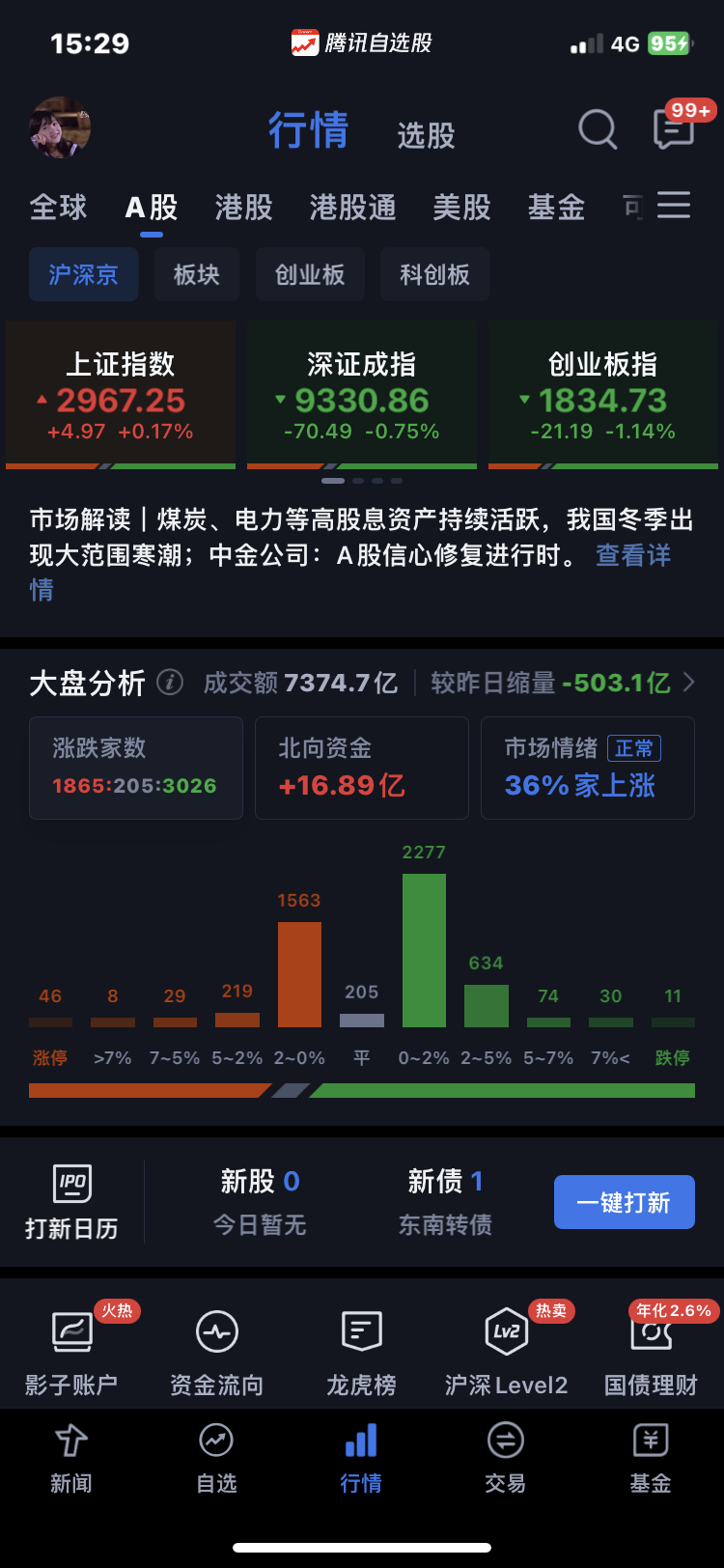Open the messages icon with 99+ badge
Image resolution: width=724 pixels, height=1568 pixels.
click(x=675, y=126)
